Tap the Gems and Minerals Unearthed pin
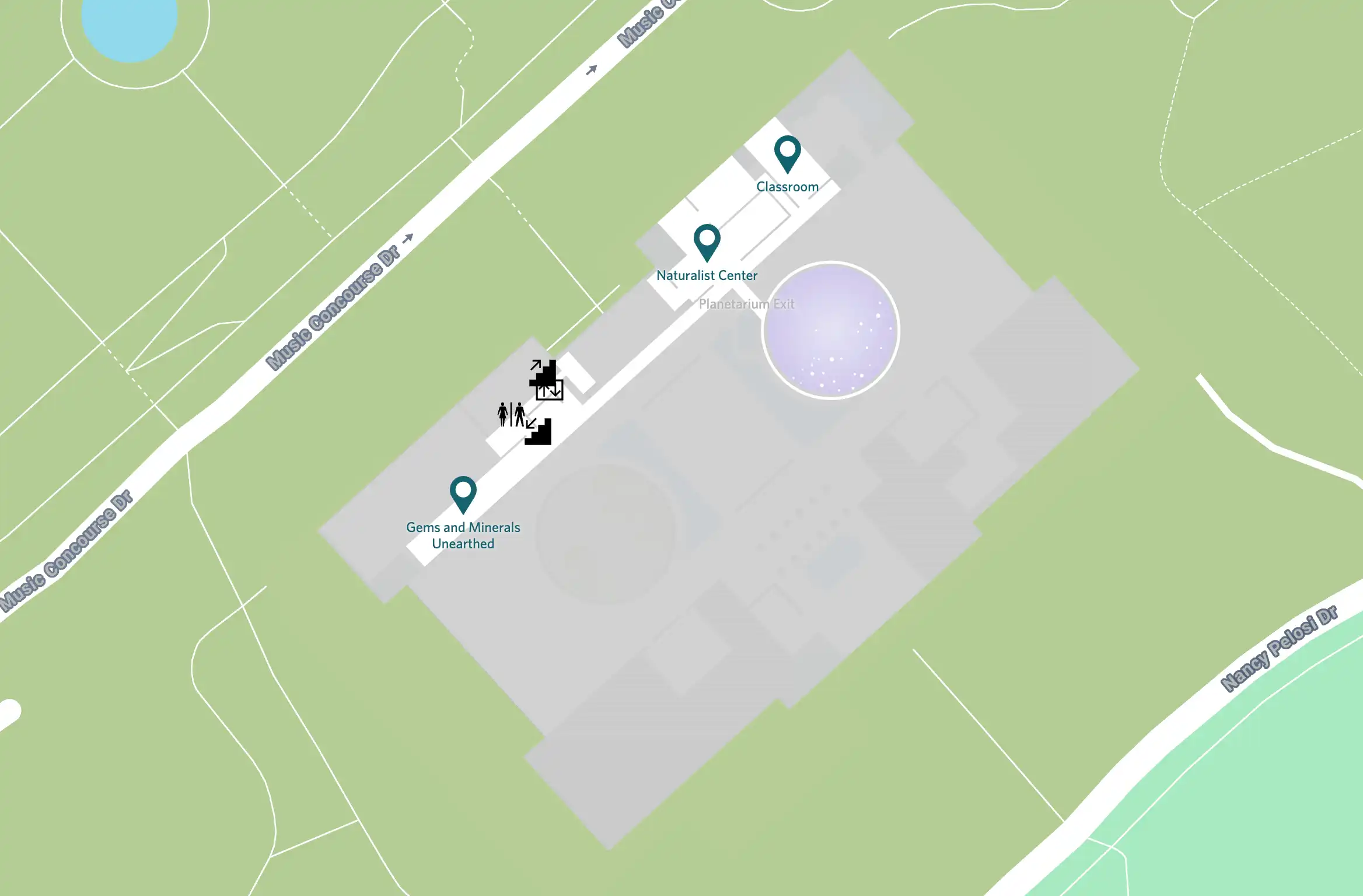 tap(463, 494)
